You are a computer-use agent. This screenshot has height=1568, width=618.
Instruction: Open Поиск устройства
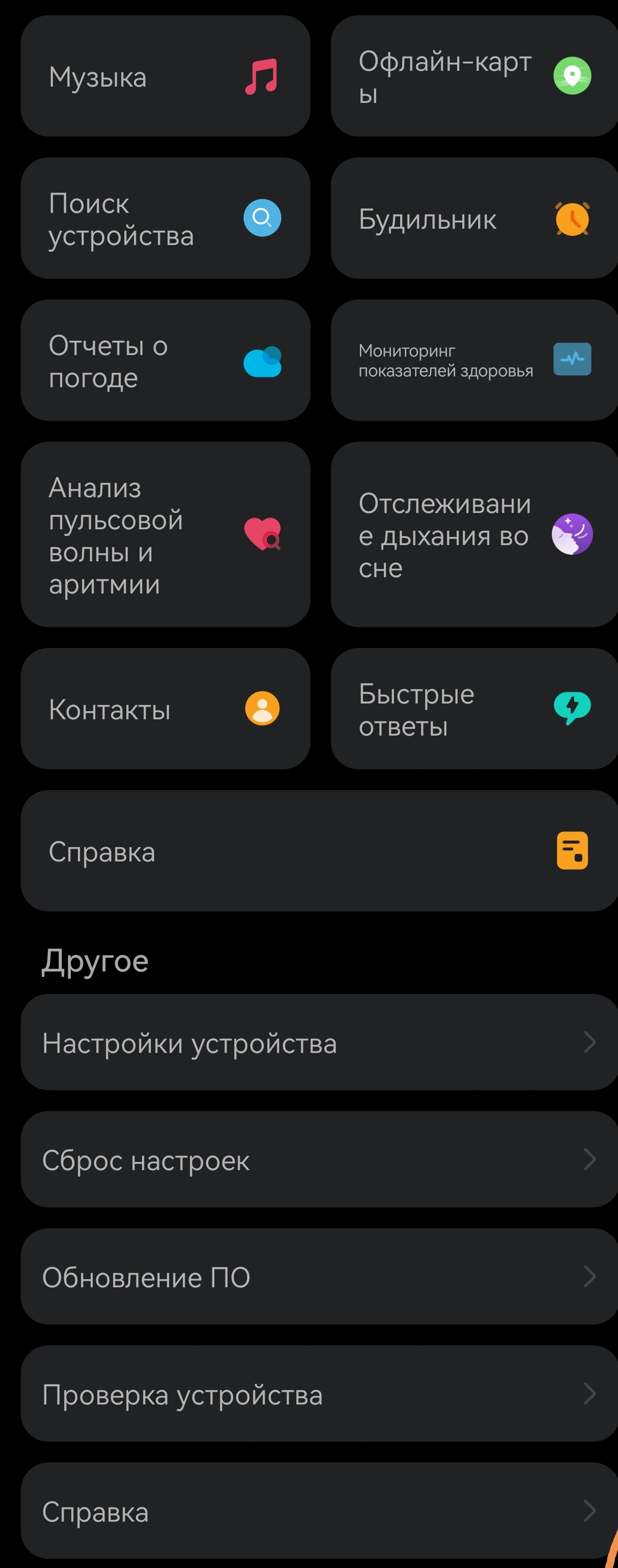[x=165, y=219]
